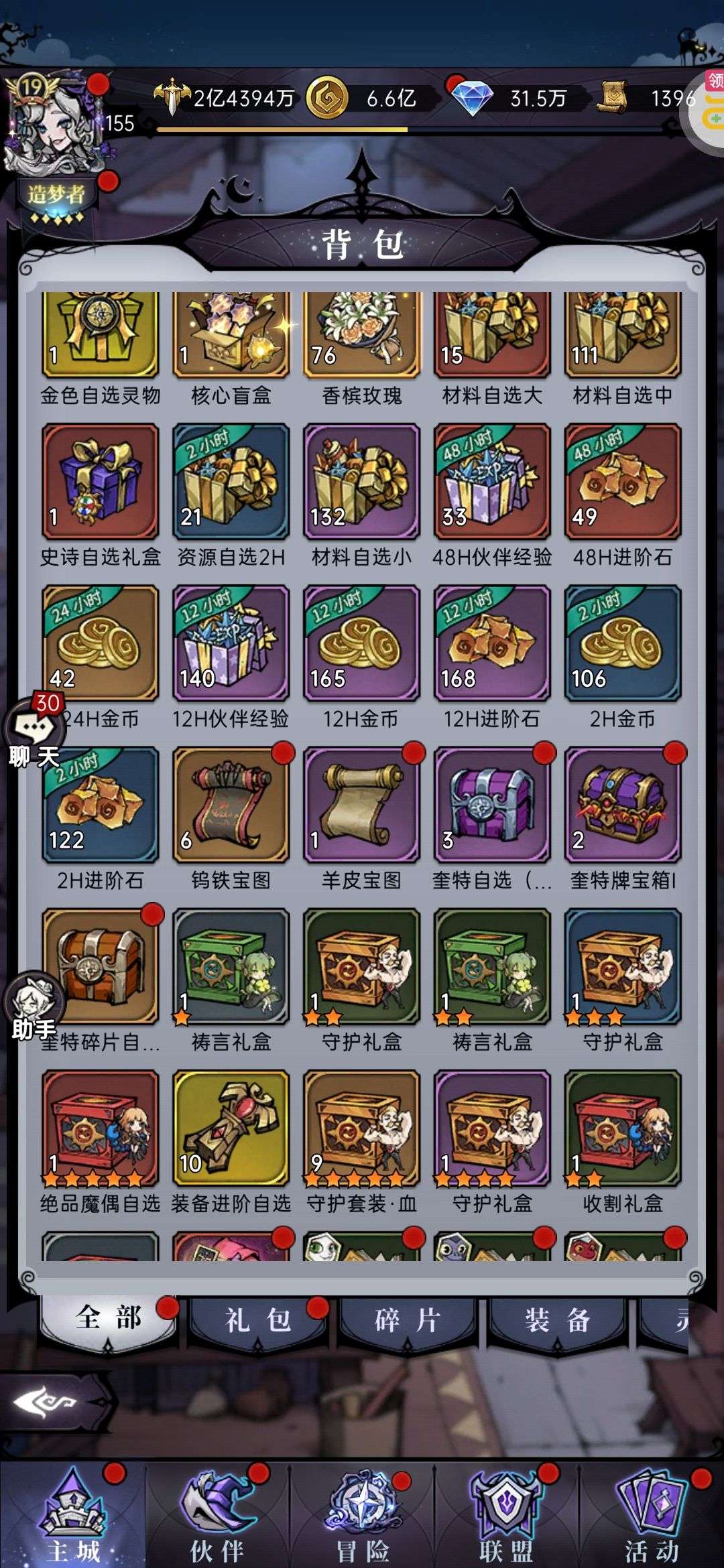Open the 装备进阶自选 item
Image resolution: width=724 pixels, height=1568 pixels.
tap(231, 1128)
